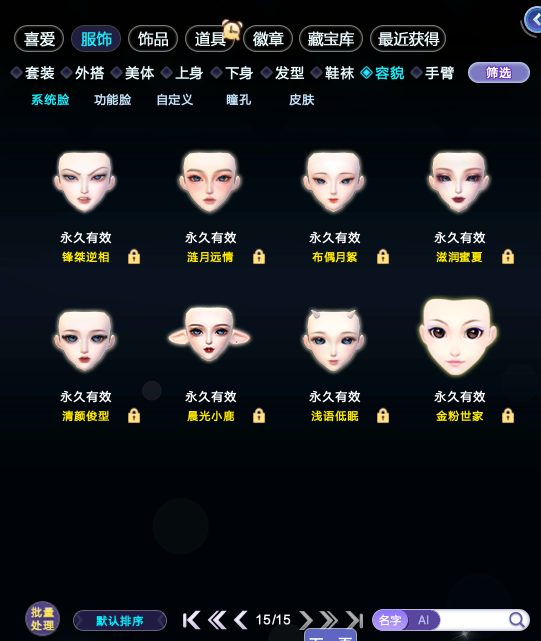Select the 套装 category
541x641 pixels.
click(33, 73)
